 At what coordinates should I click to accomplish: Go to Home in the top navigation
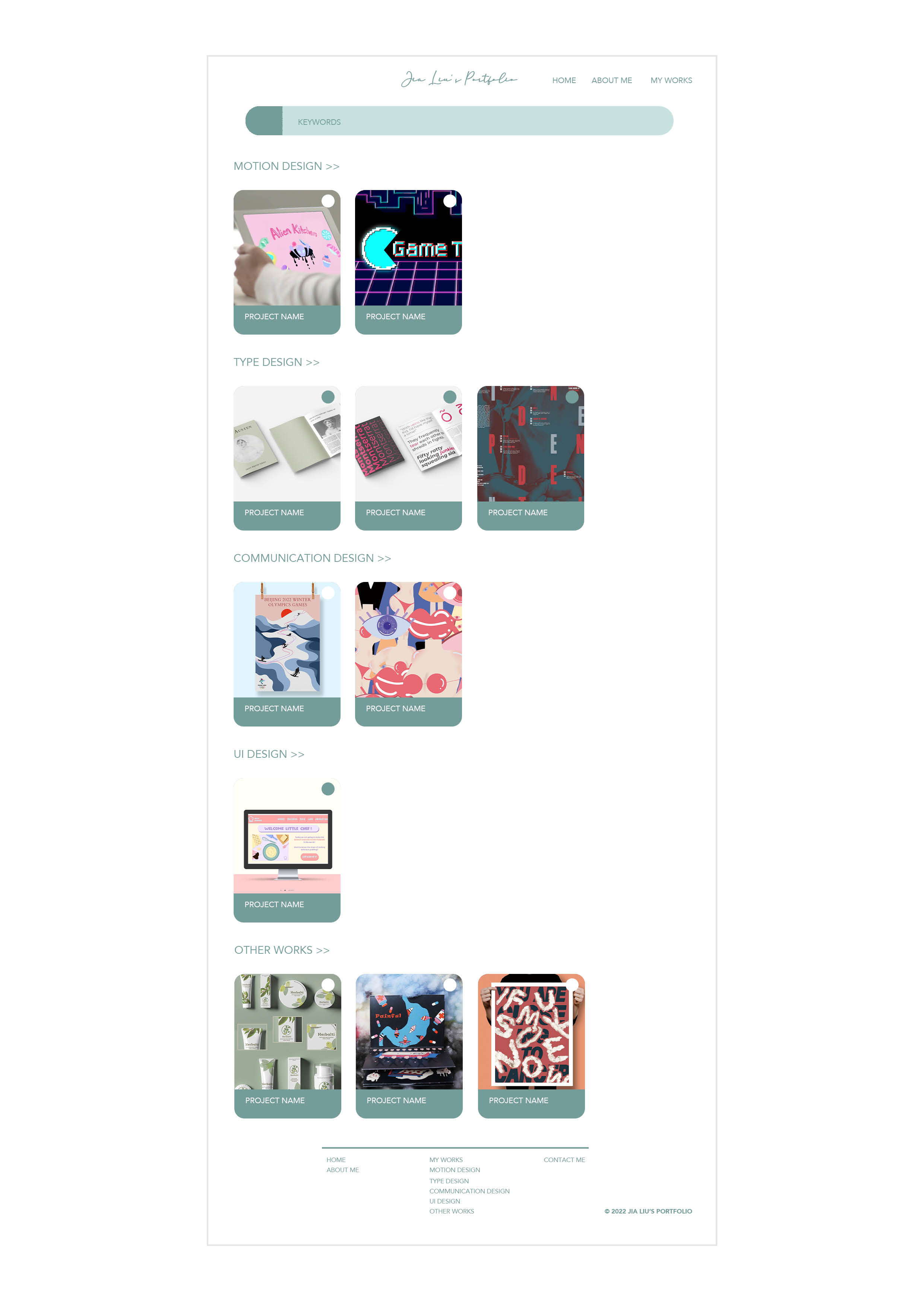tap(564, 80)
